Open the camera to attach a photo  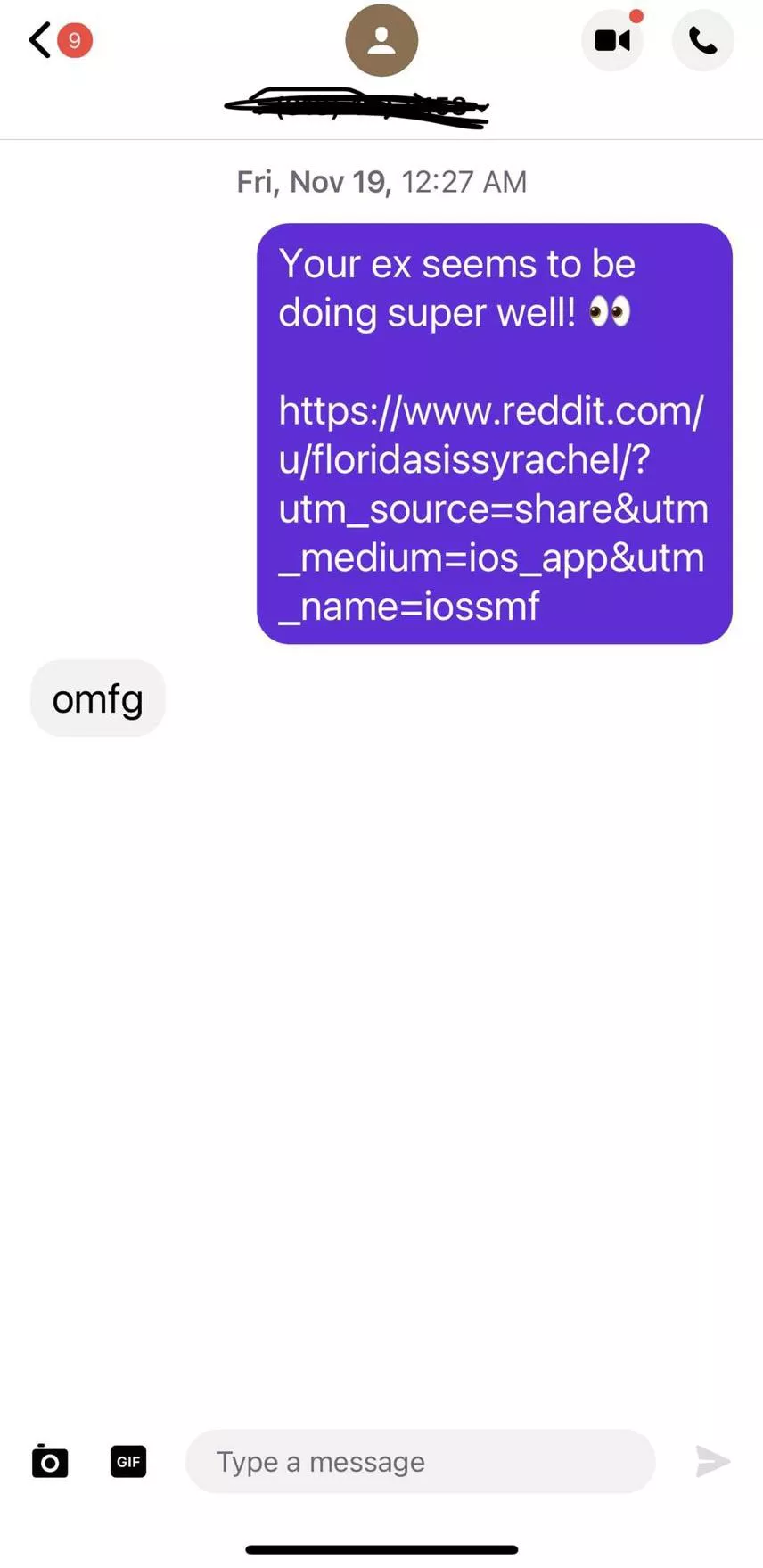pyautogui.click(x=50, y=1461)
